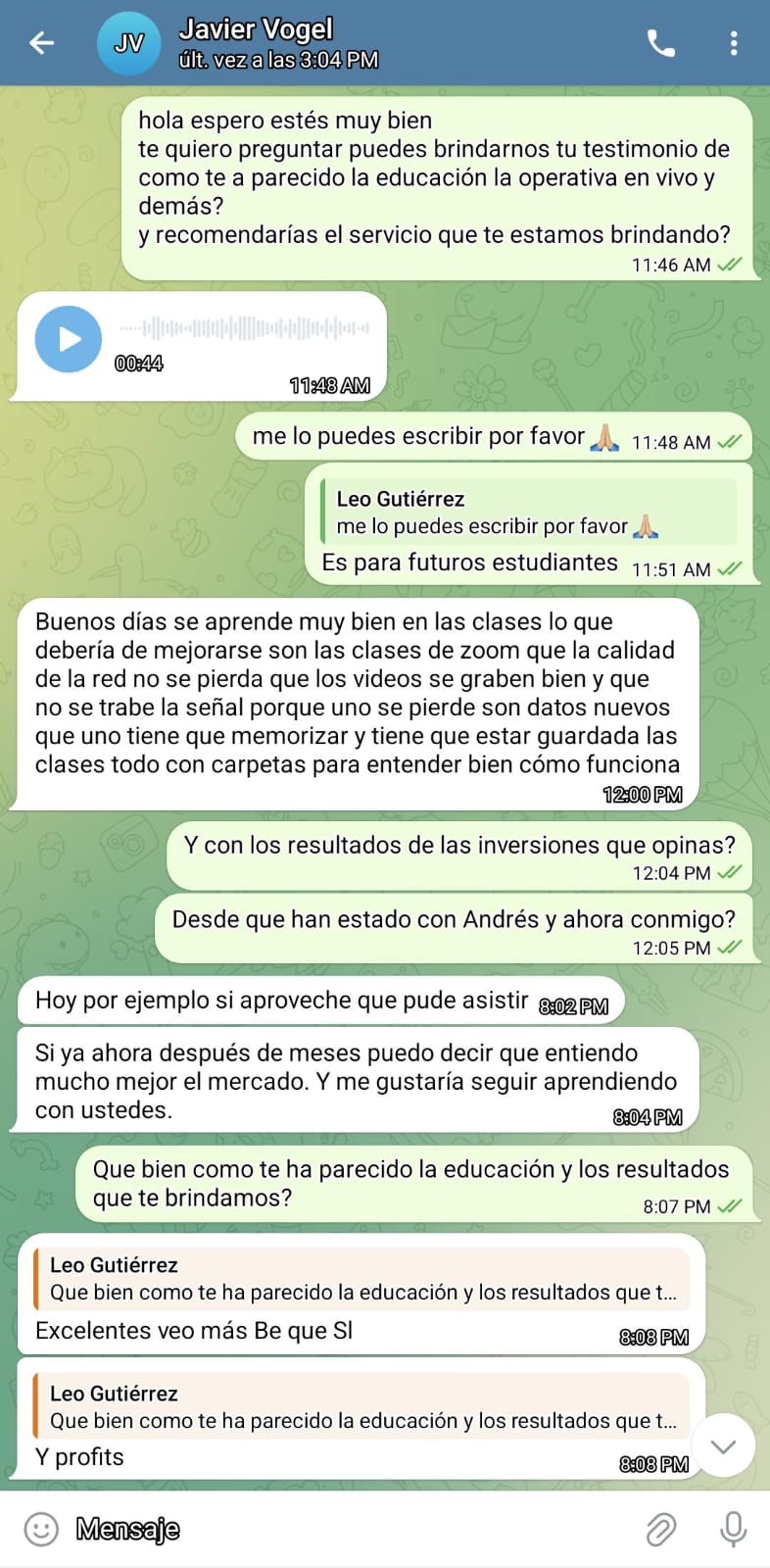
Task: Open Javier Vogel's profile info
Action: (257, 43)
